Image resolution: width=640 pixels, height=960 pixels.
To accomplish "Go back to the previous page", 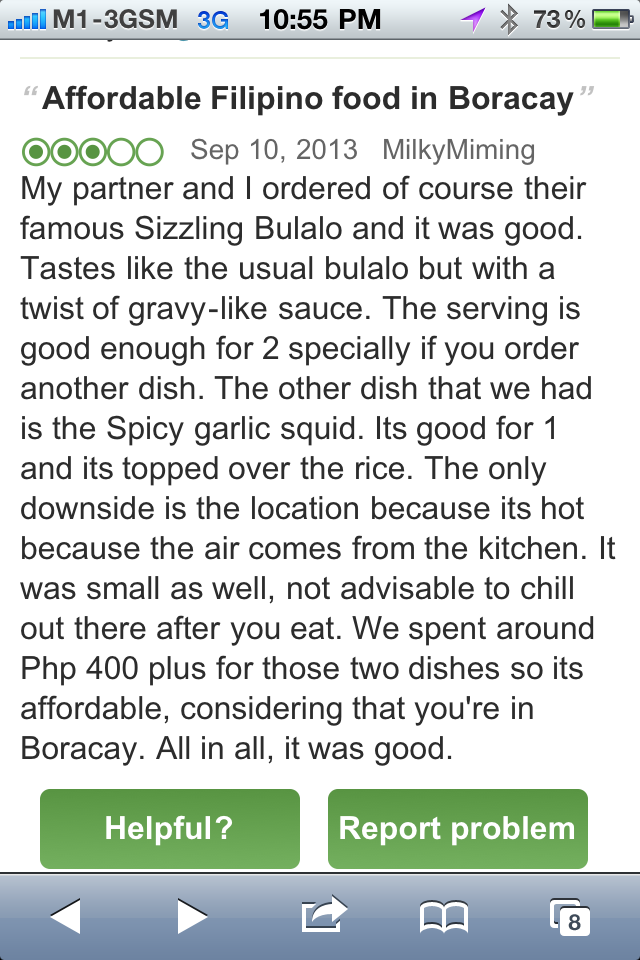I will [x=65, y=916].
